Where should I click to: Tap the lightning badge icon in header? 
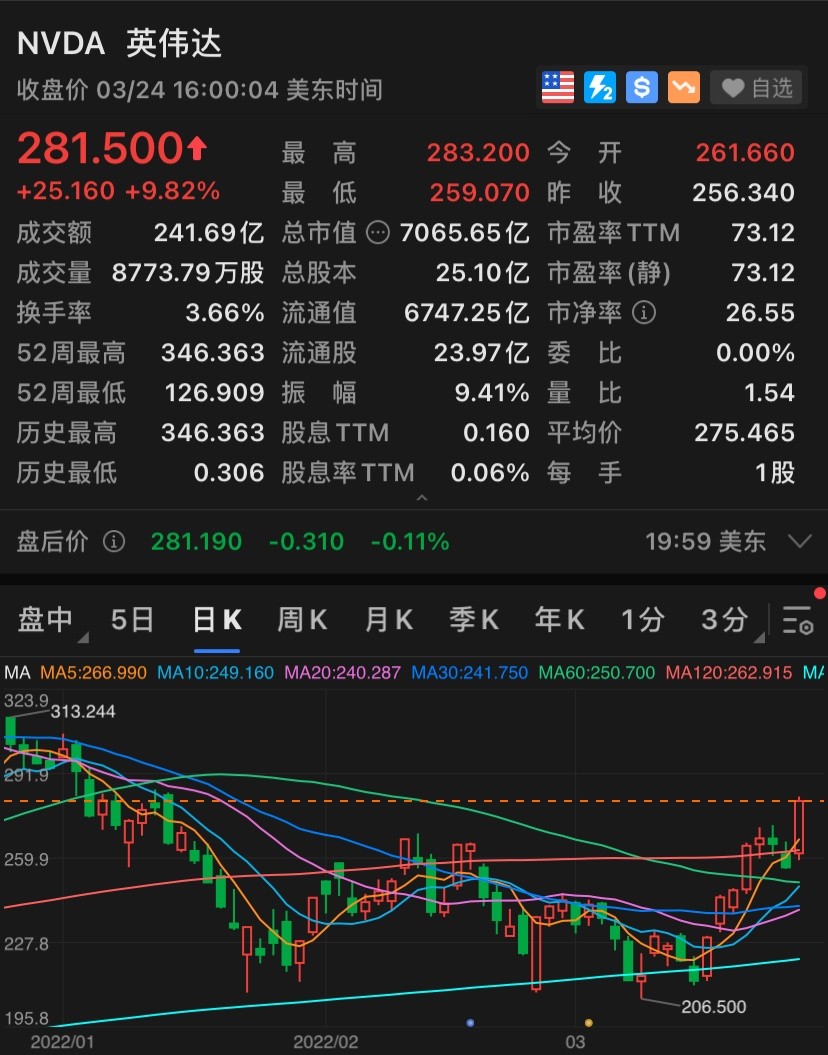tap(600, 88)
